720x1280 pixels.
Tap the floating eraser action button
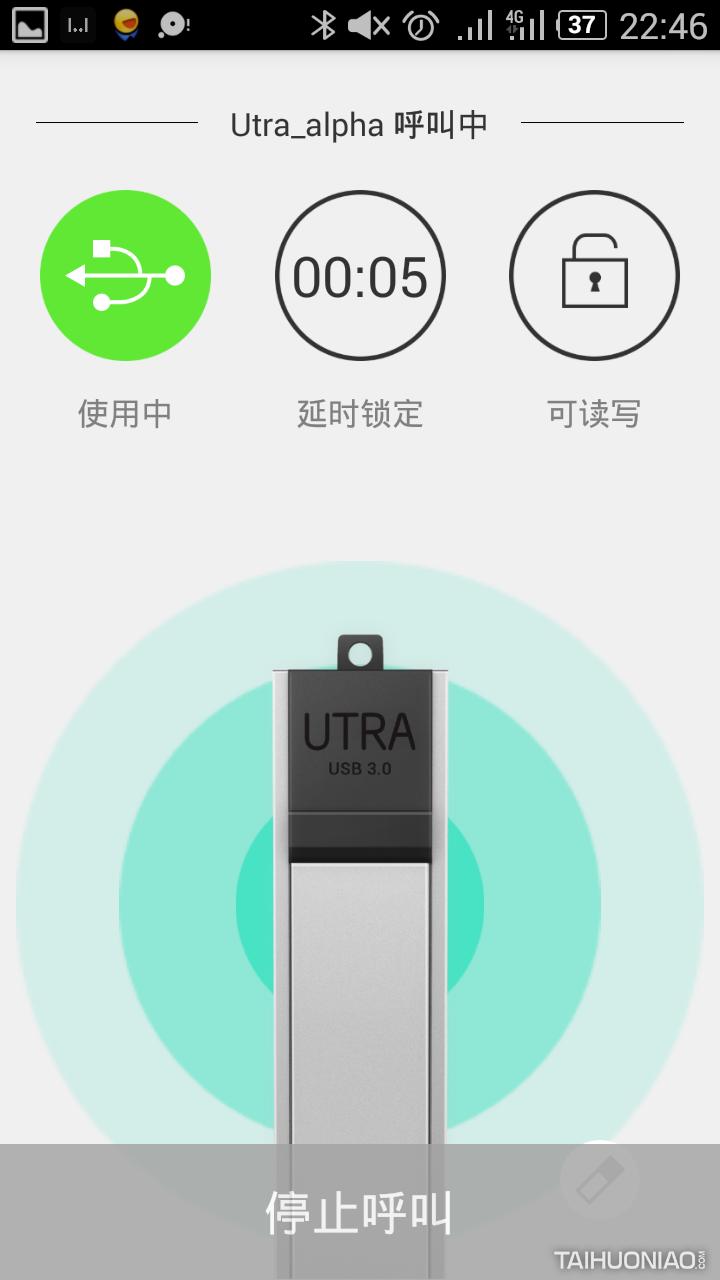coord(600,1180)
